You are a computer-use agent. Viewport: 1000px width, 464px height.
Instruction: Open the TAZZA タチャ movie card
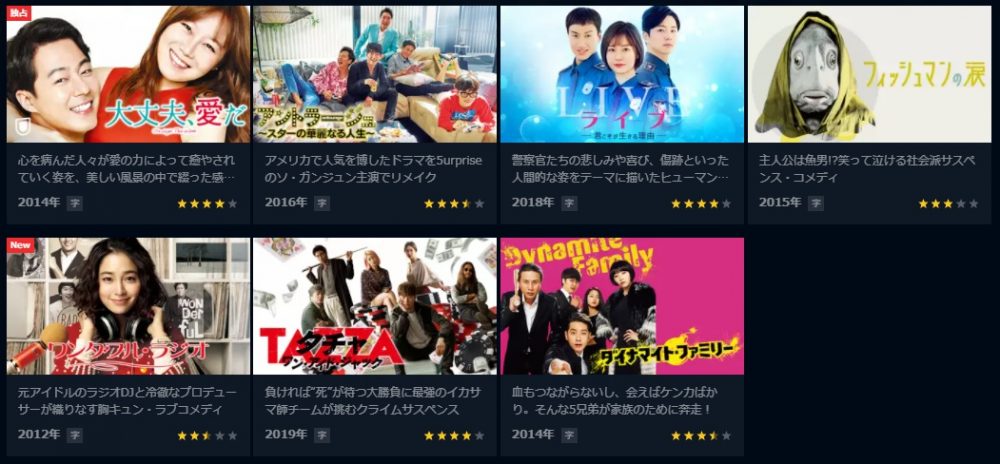375,306
